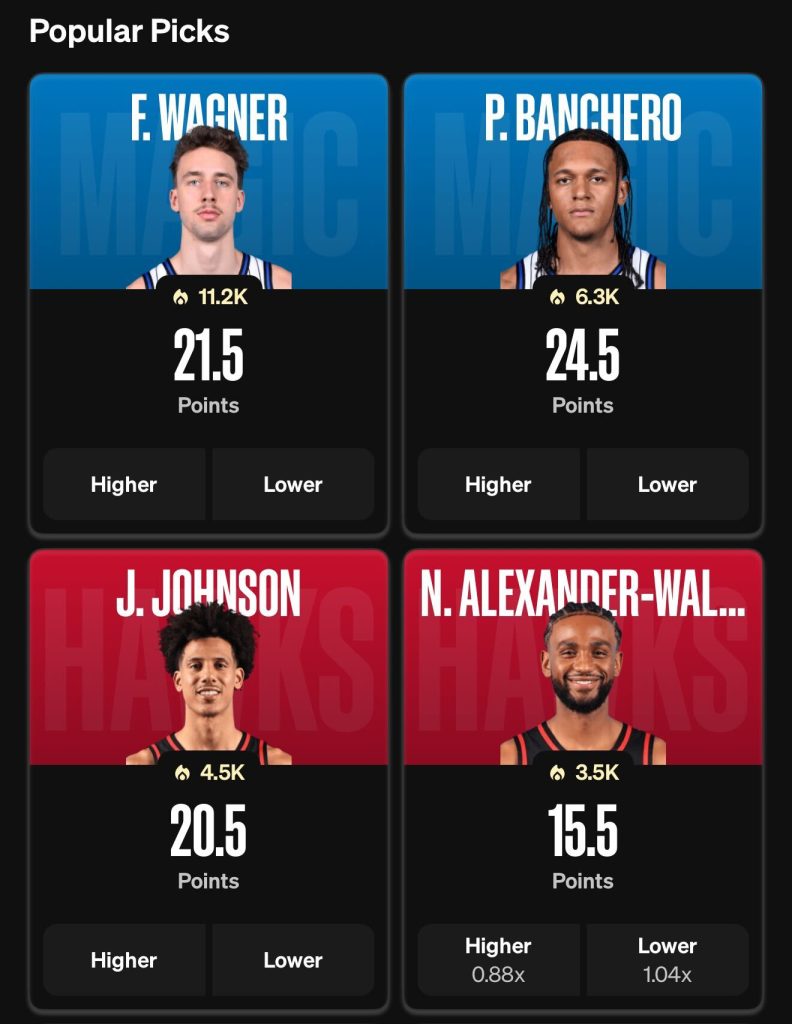Select Higher for J. Johnson 20.5 points
792x1024 pixels.
(124, 960)
